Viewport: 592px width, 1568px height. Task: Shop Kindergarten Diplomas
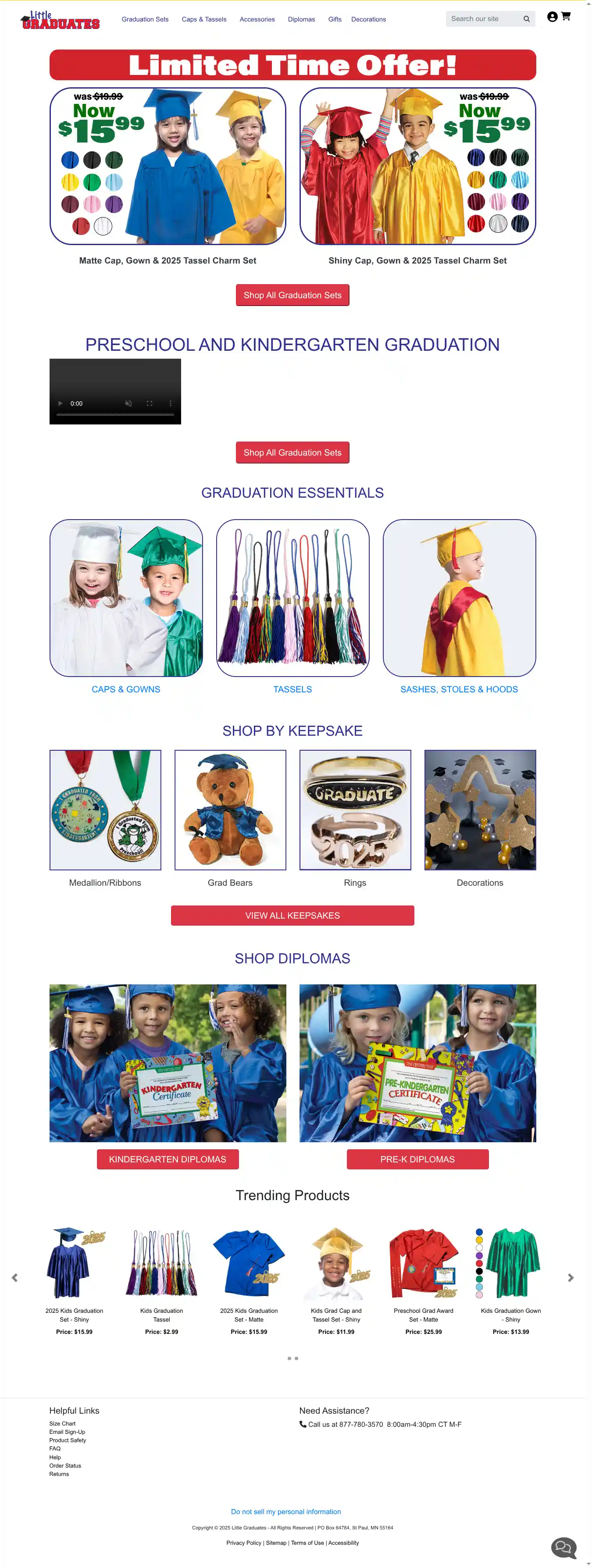point(168,1159)
